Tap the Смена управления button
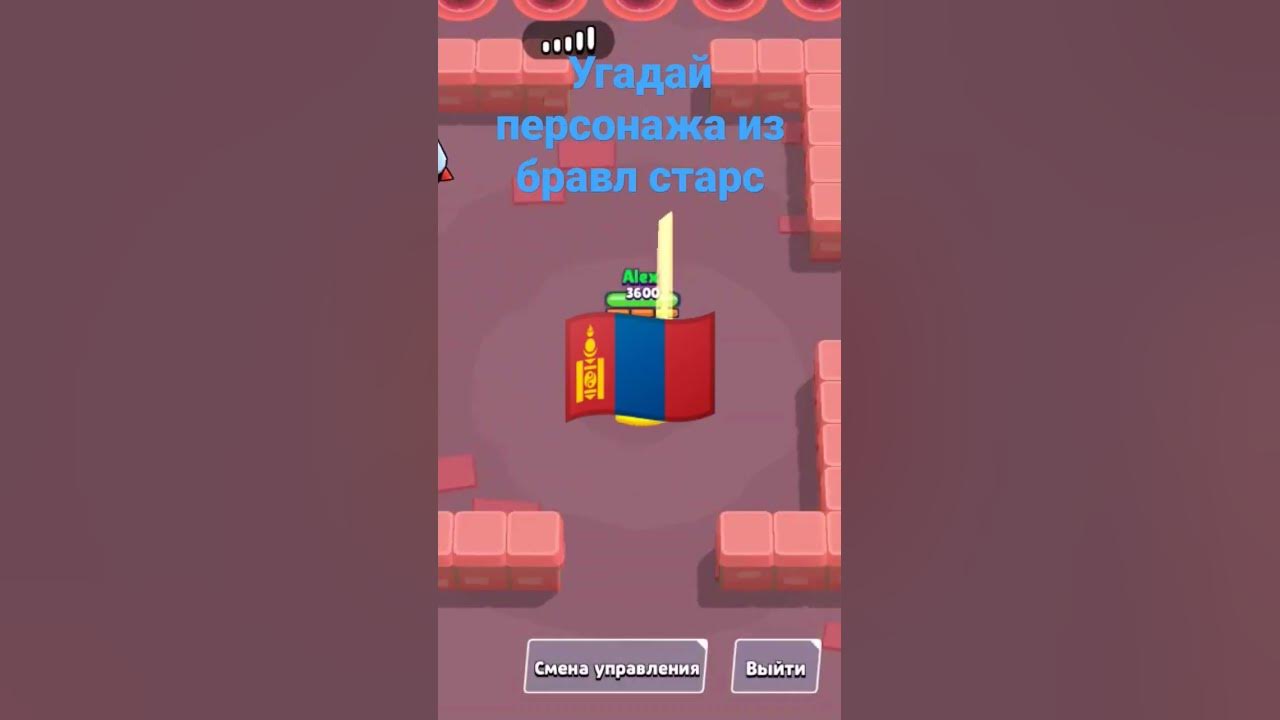 tap(615, 667)
